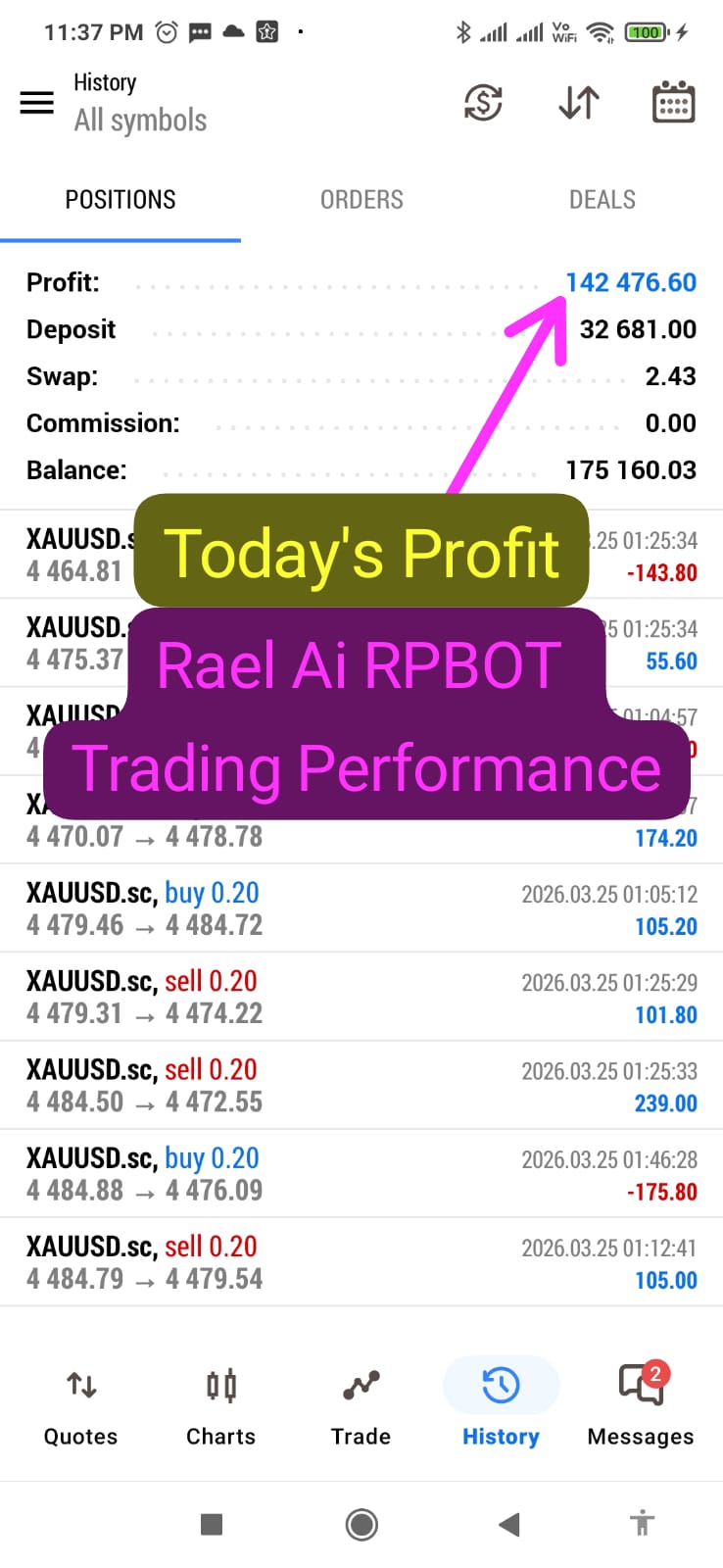Tap the system back button
Screen dimensions: 723x1568
(508, 1524)
